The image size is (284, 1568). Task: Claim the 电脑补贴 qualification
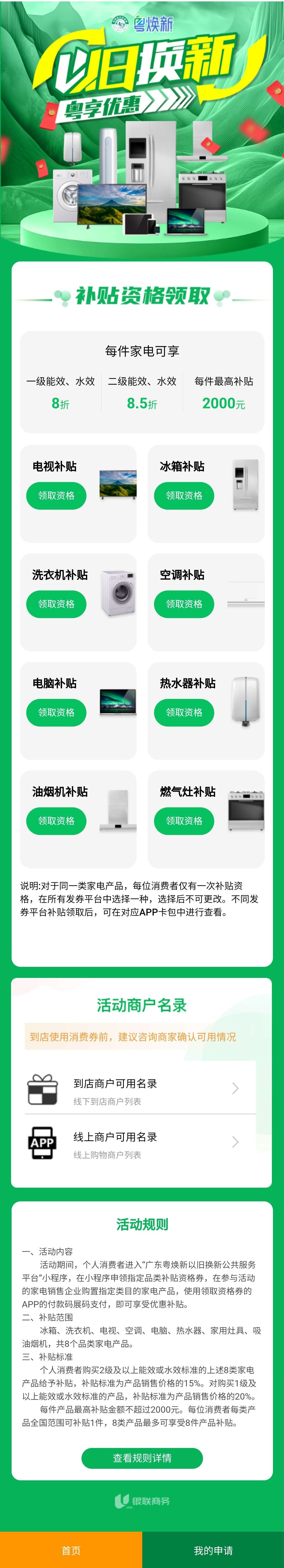tap(56, 712)
